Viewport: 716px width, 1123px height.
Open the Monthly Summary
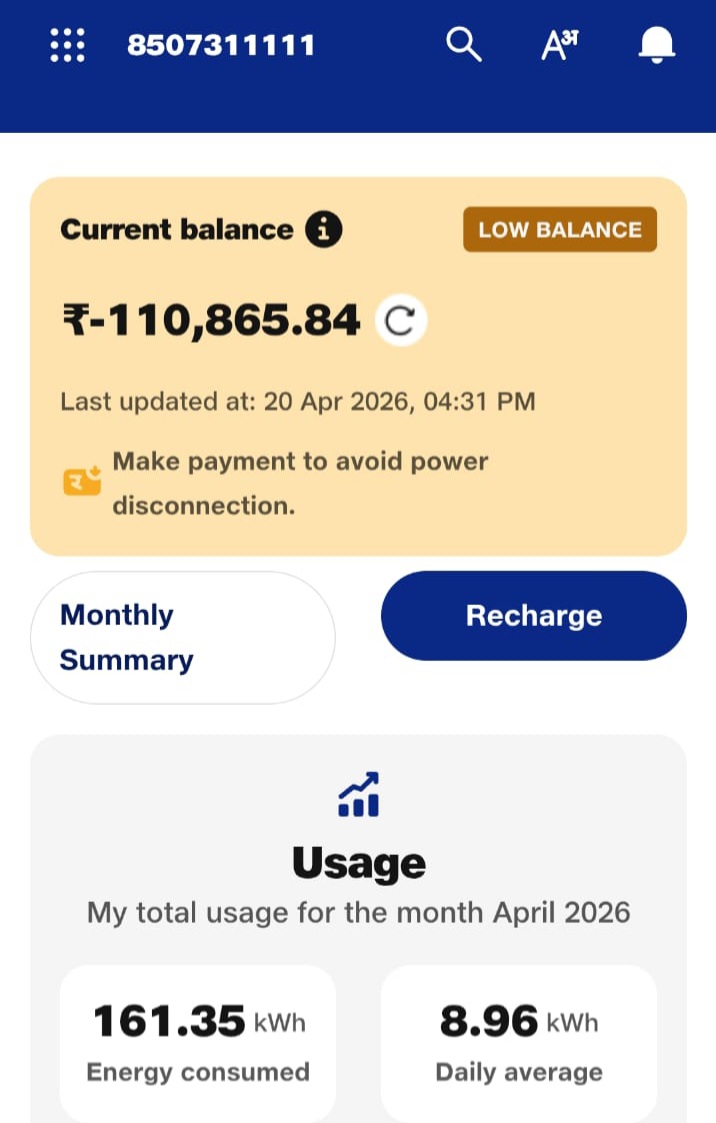click(182, 637)
